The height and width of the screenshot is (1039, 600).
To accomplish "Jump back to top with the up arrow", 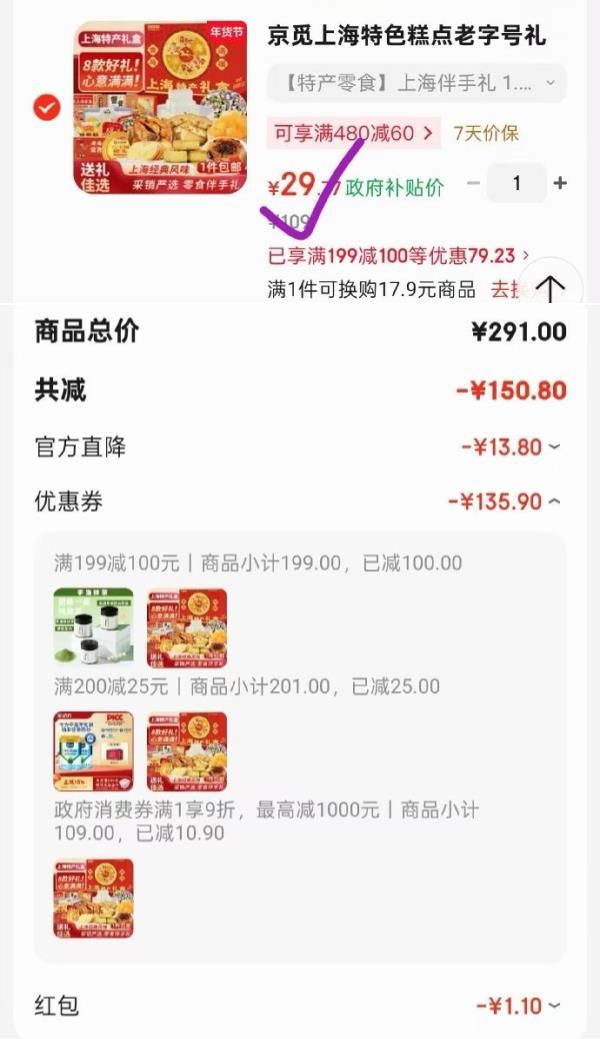I will 550,289.
